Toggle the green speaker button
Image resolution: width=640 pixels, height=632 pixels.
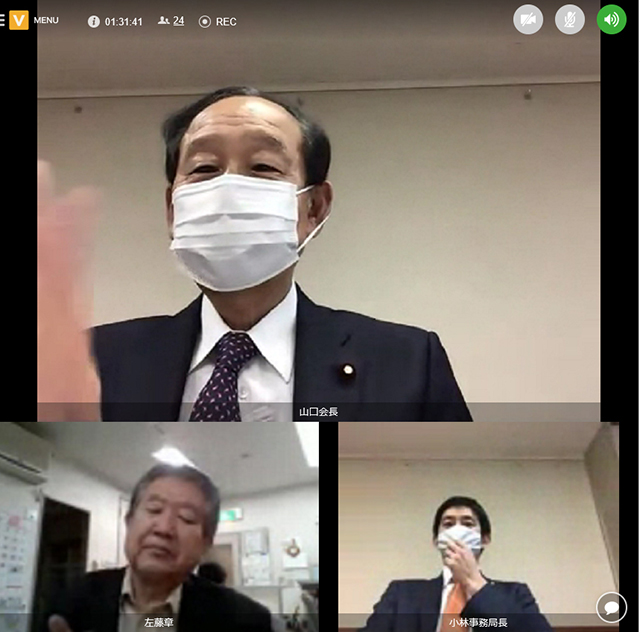(x=611, y=19)
